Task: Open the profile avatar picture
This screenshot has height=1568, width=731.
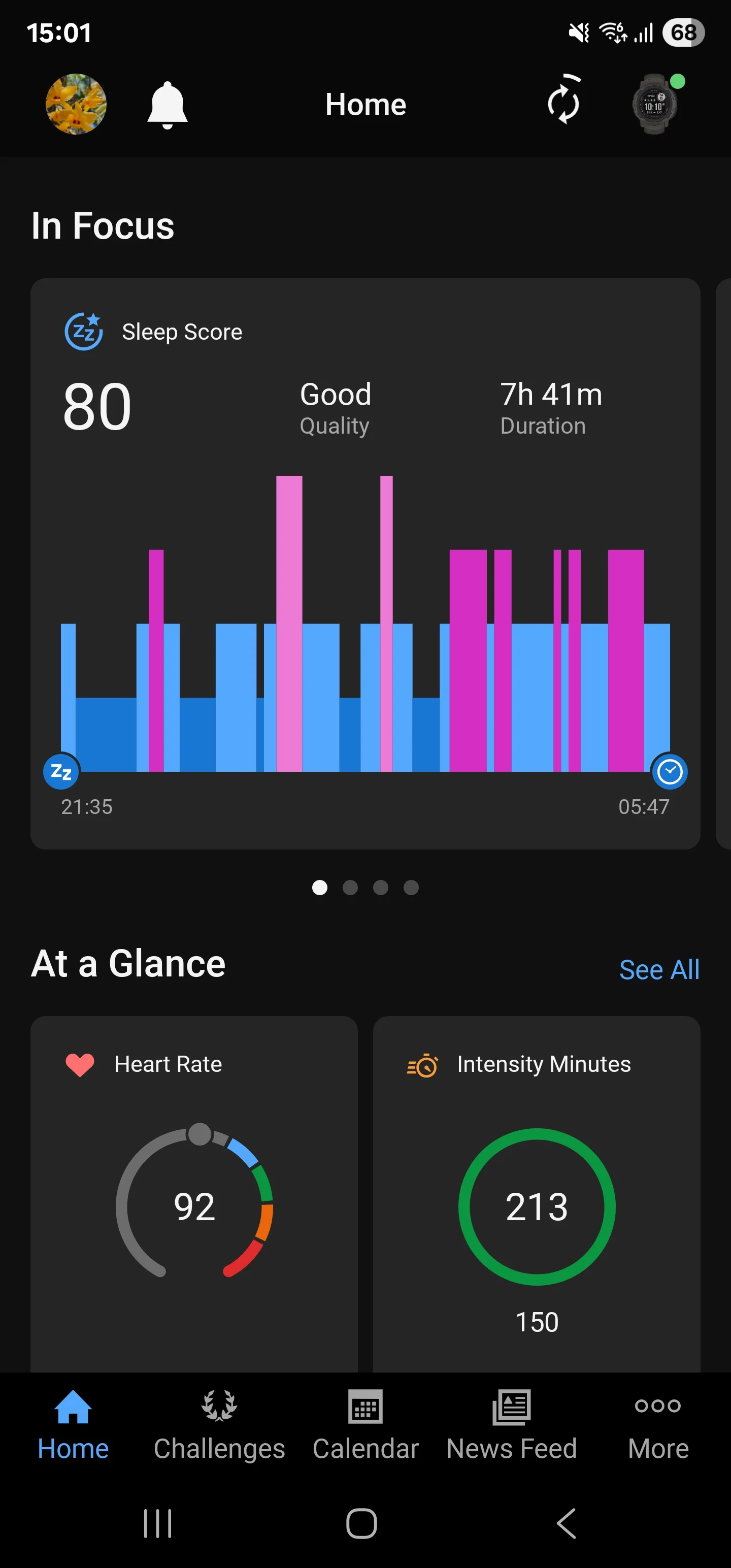Action: (76, 104)
